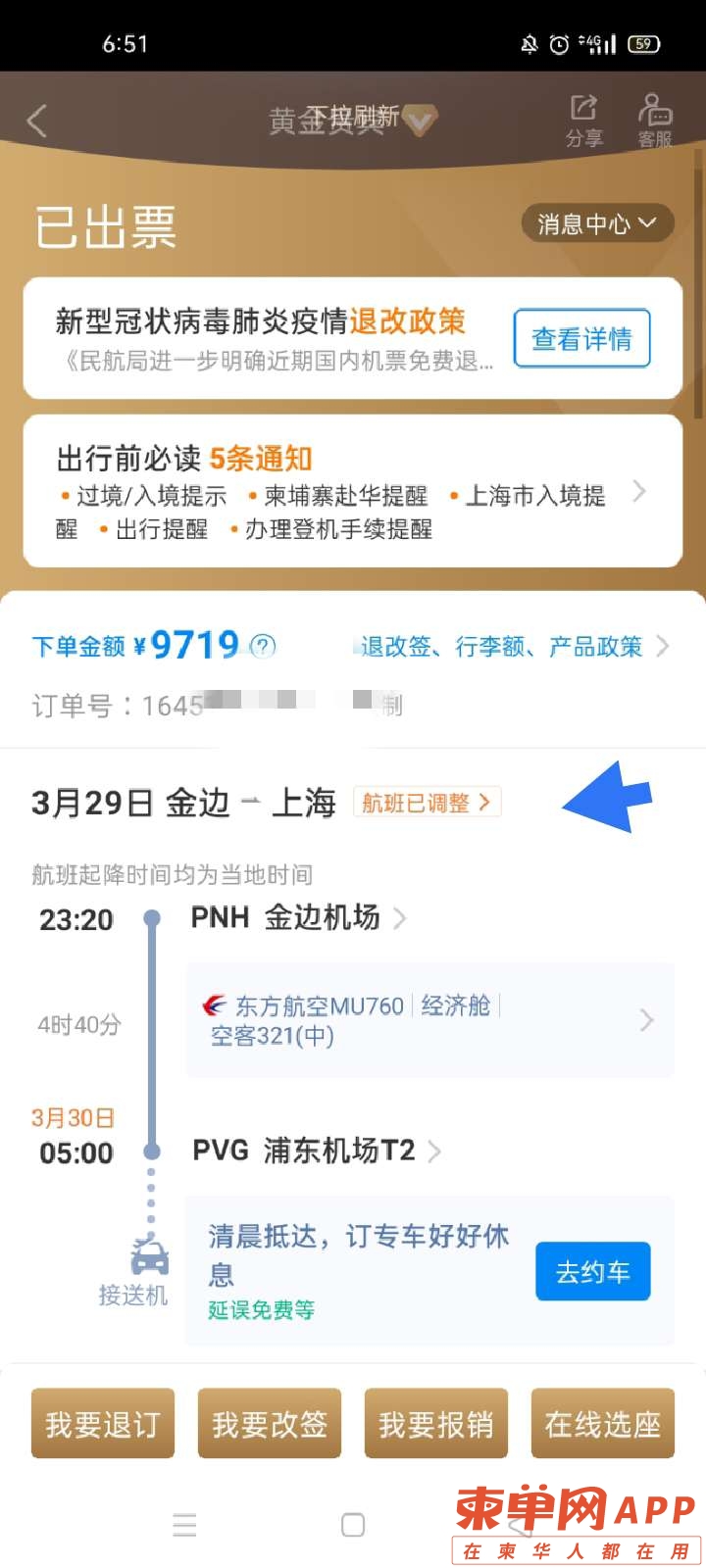Go back using the top-left arrow
The height and width of the screenshot is (1568, 706).
(37, 122)
